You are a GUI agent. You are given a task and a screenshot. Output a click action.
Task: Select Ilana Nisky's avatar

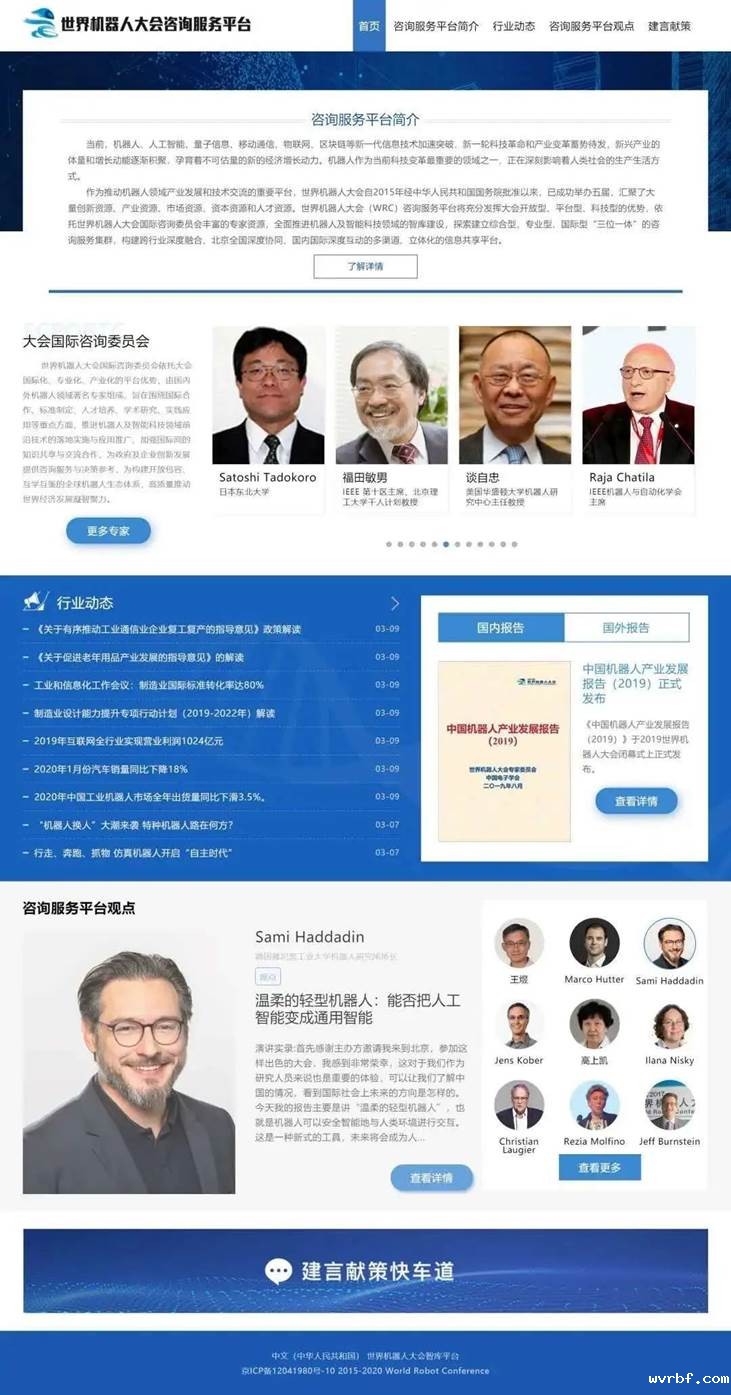(x=669, y=1026)
